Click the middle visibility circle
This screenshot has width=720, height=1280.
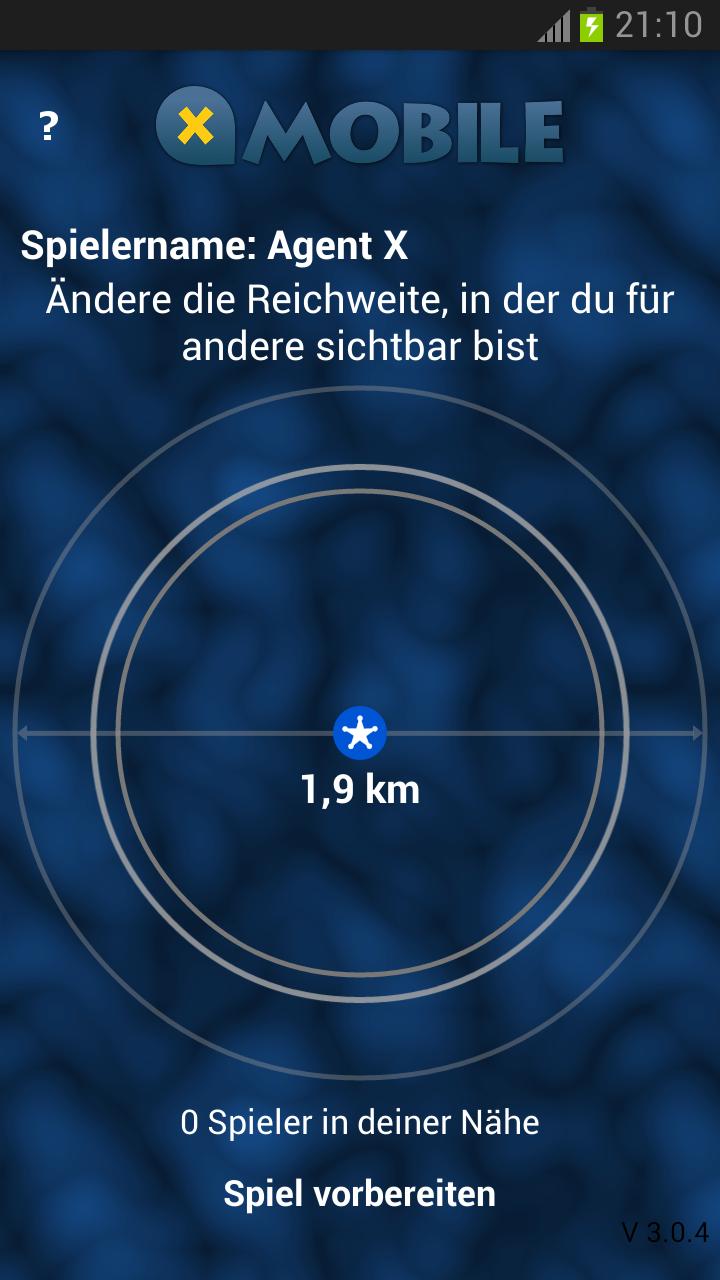point(360,465)
